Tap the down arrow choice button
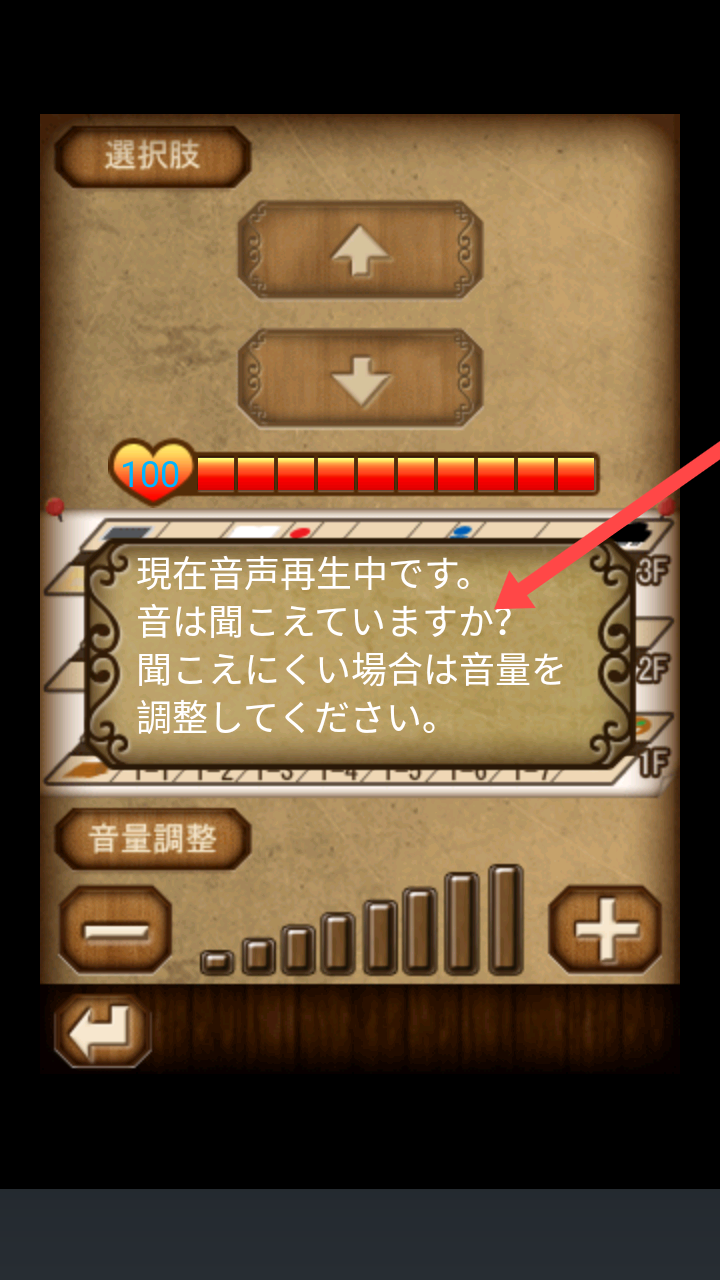This screenshot has width=720, height=1280. [360, 379]
